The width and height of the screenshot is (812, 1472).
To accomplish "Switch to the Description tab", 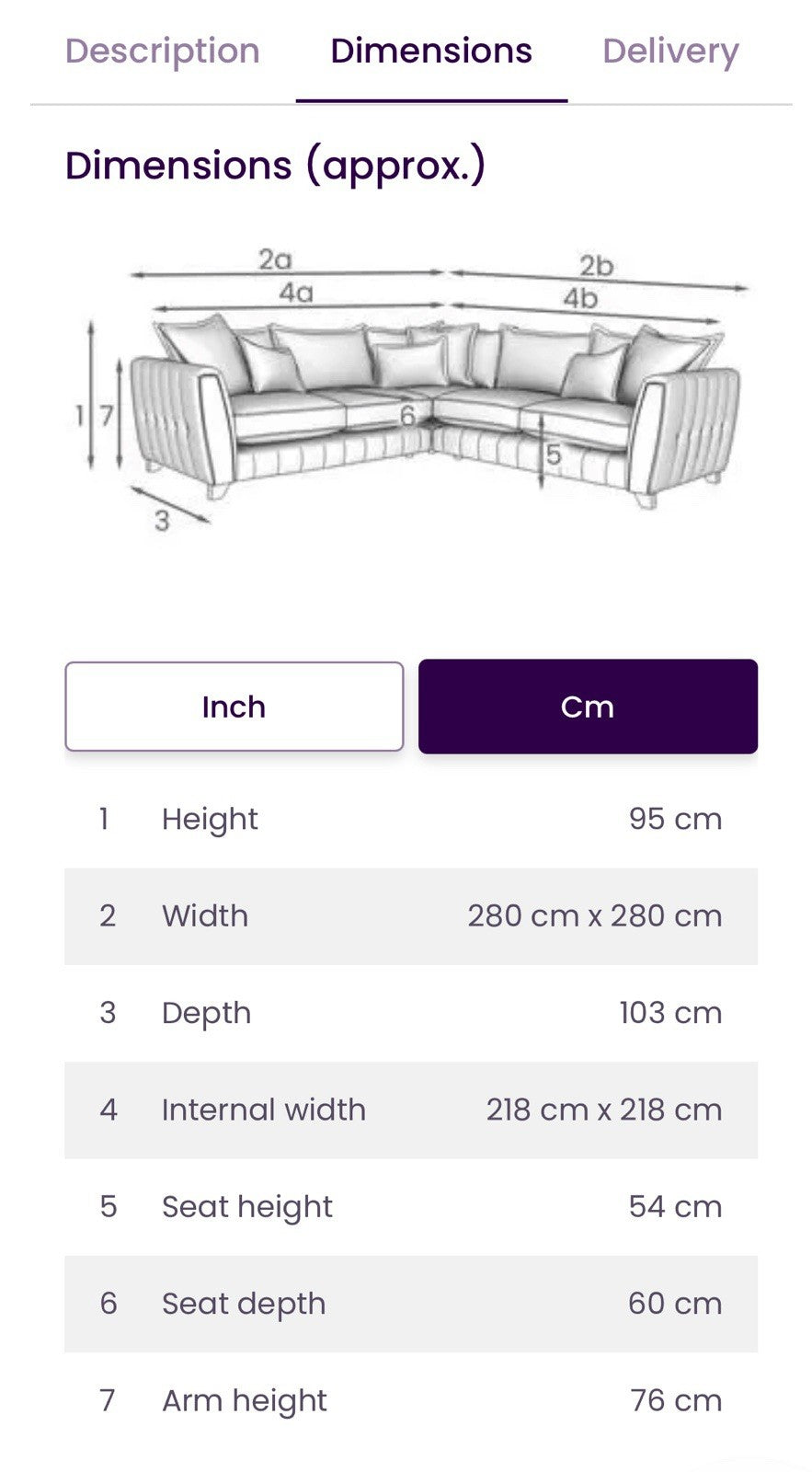I will 163,52.
